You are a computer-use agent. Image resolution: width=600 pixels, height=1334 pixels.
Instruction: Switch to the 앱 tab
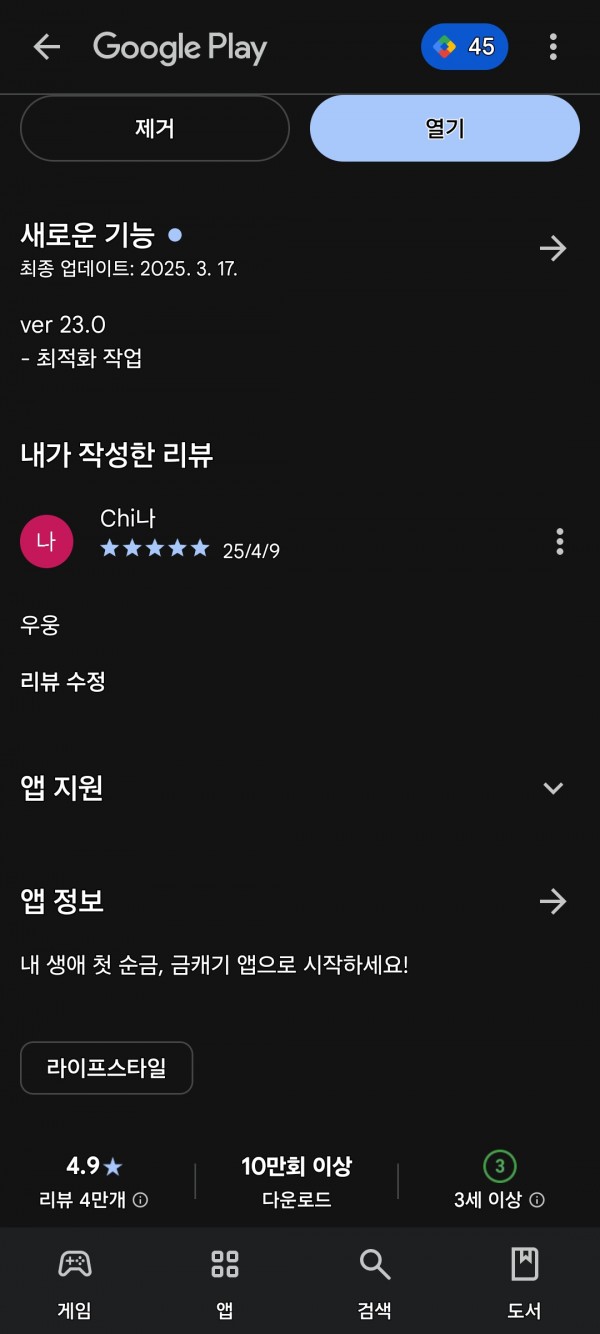pos(225,1283)
